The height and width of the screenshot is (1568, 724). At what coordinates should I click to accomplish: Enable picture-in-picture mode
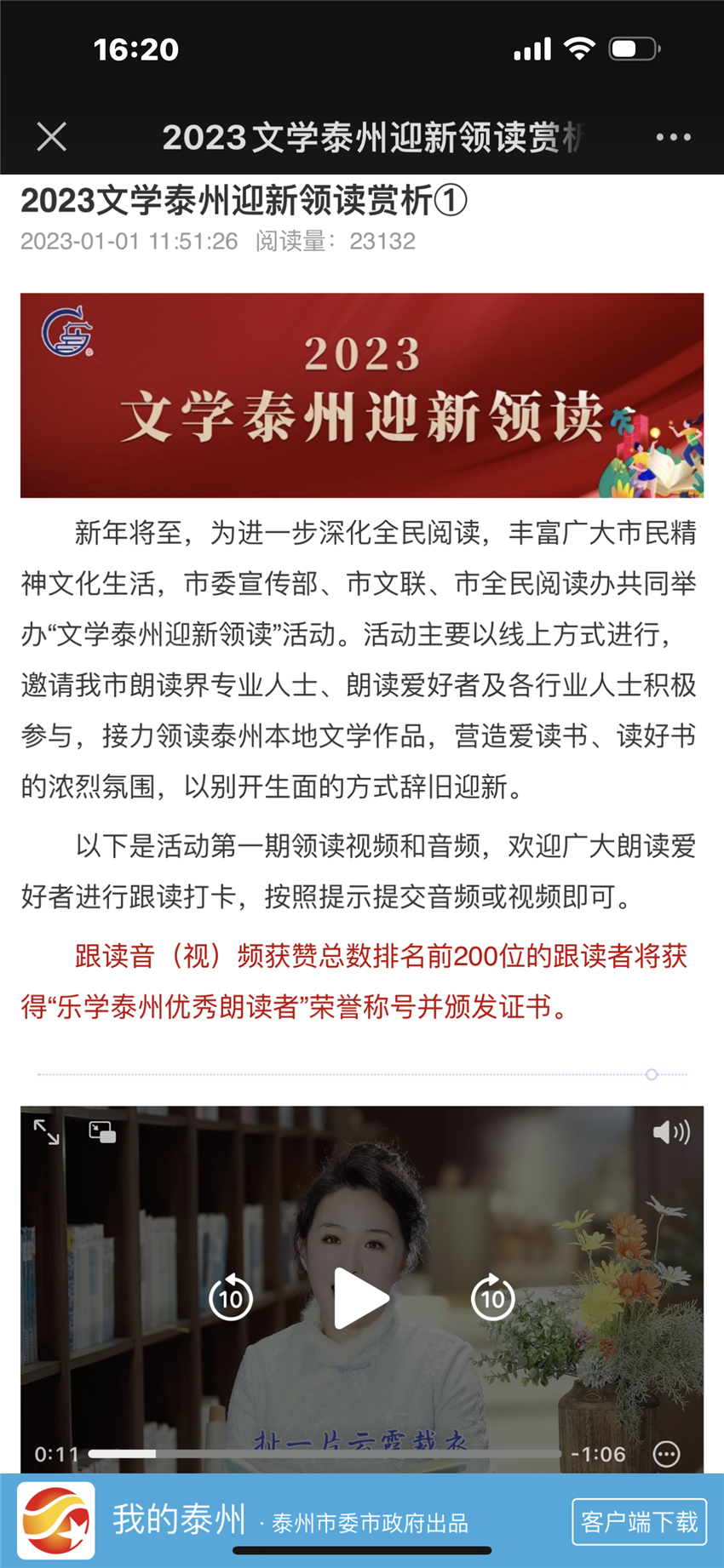pos(102,1132)
